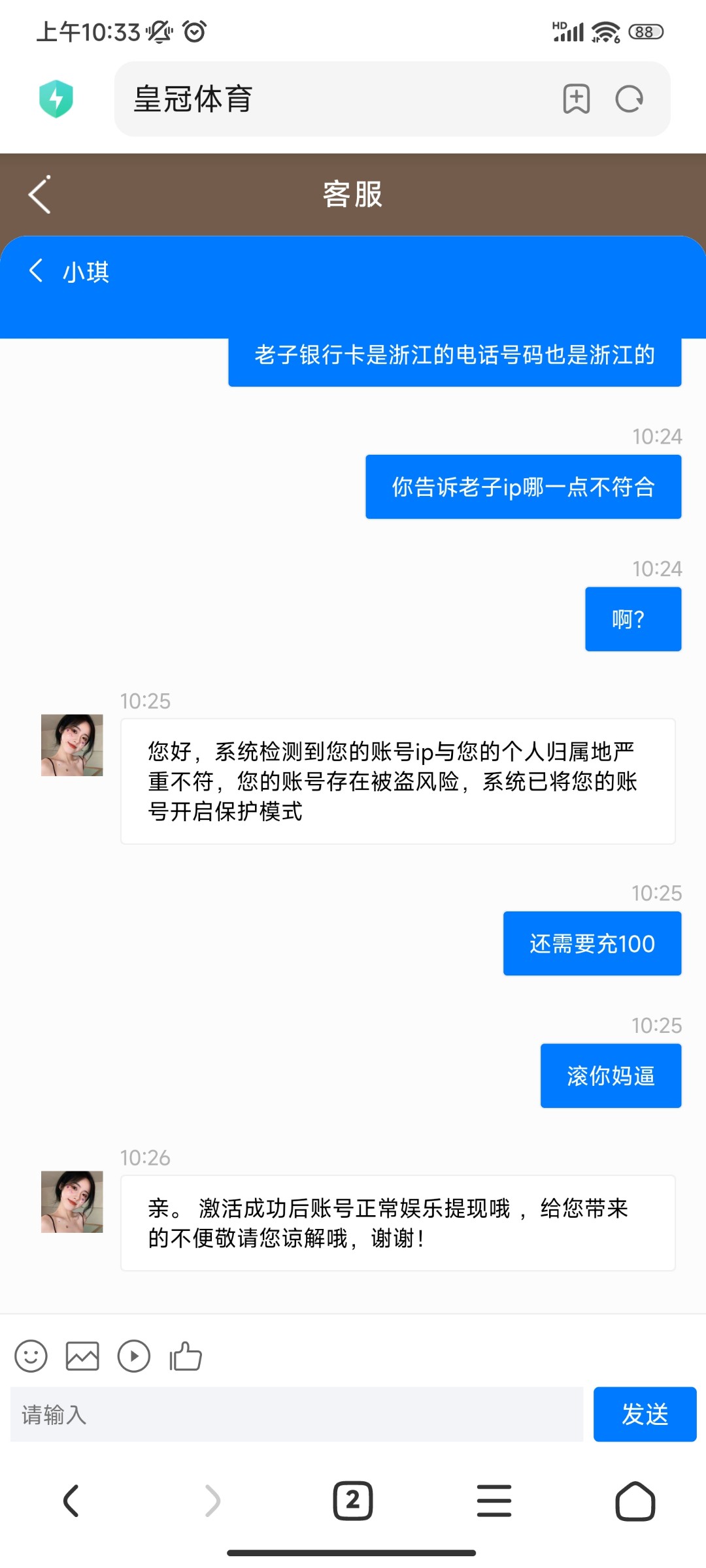Select the picture icon to send an image
Screen dimensions: 706x1568
coord(82,1356)
